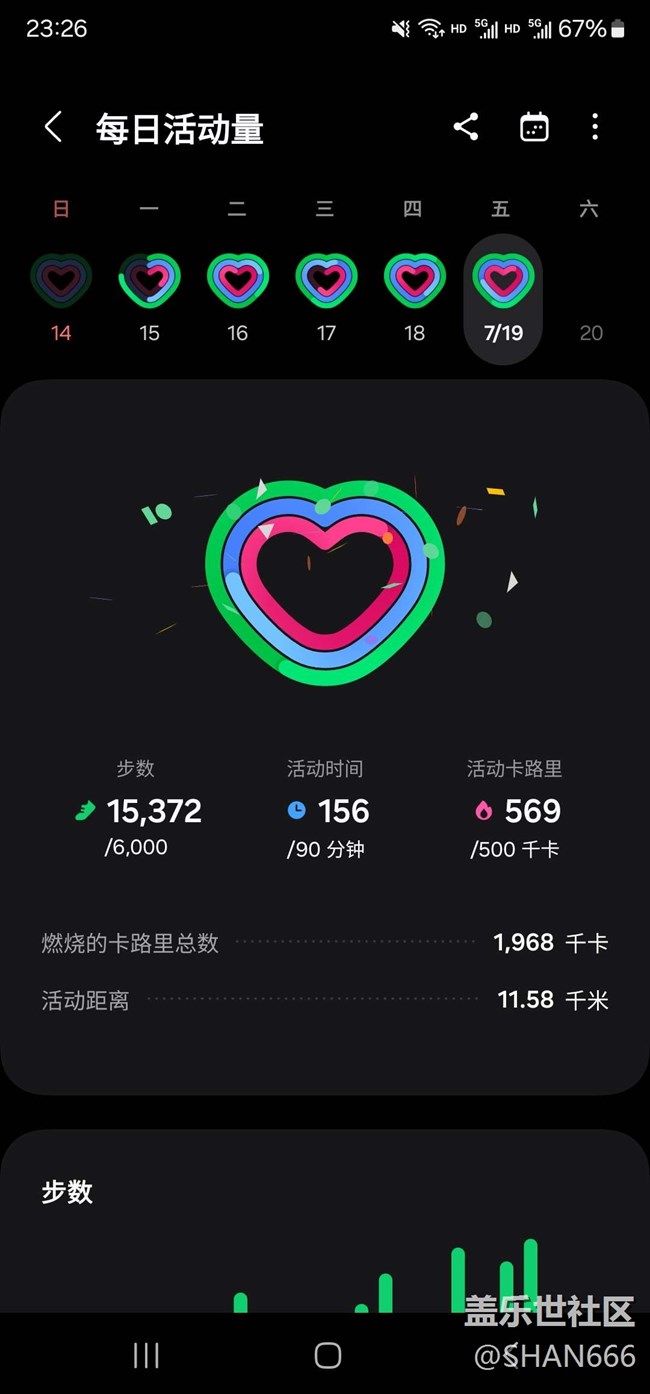Select Friday 7/19 in the week strip

(x=503, y=299)
